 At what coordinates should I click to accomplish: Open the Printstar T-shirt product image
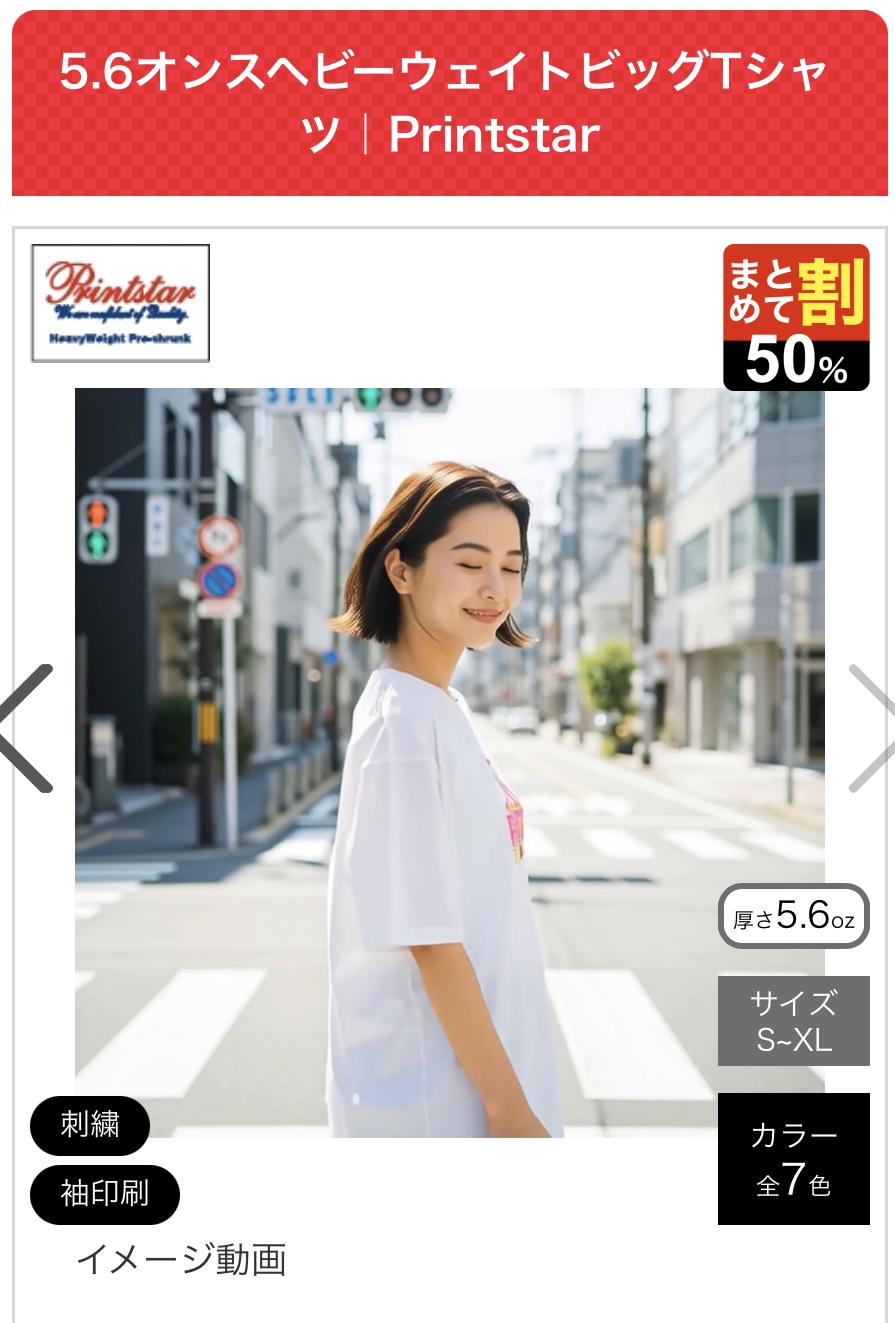pos(449,762)
